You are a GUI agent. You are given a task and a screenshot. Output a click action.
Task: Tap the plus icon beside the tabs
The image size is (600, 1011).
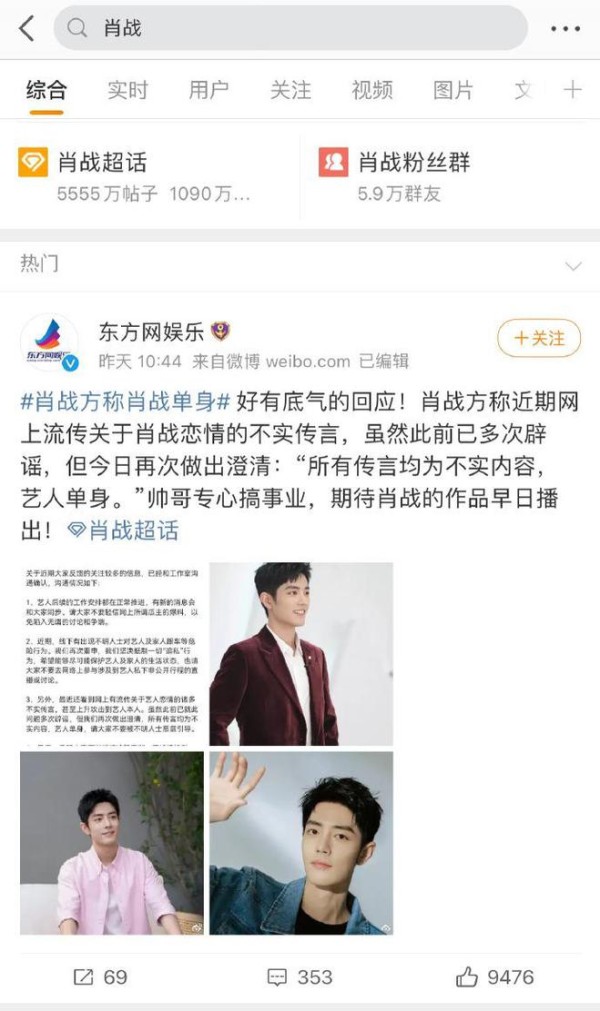click(x=572, y=90)
